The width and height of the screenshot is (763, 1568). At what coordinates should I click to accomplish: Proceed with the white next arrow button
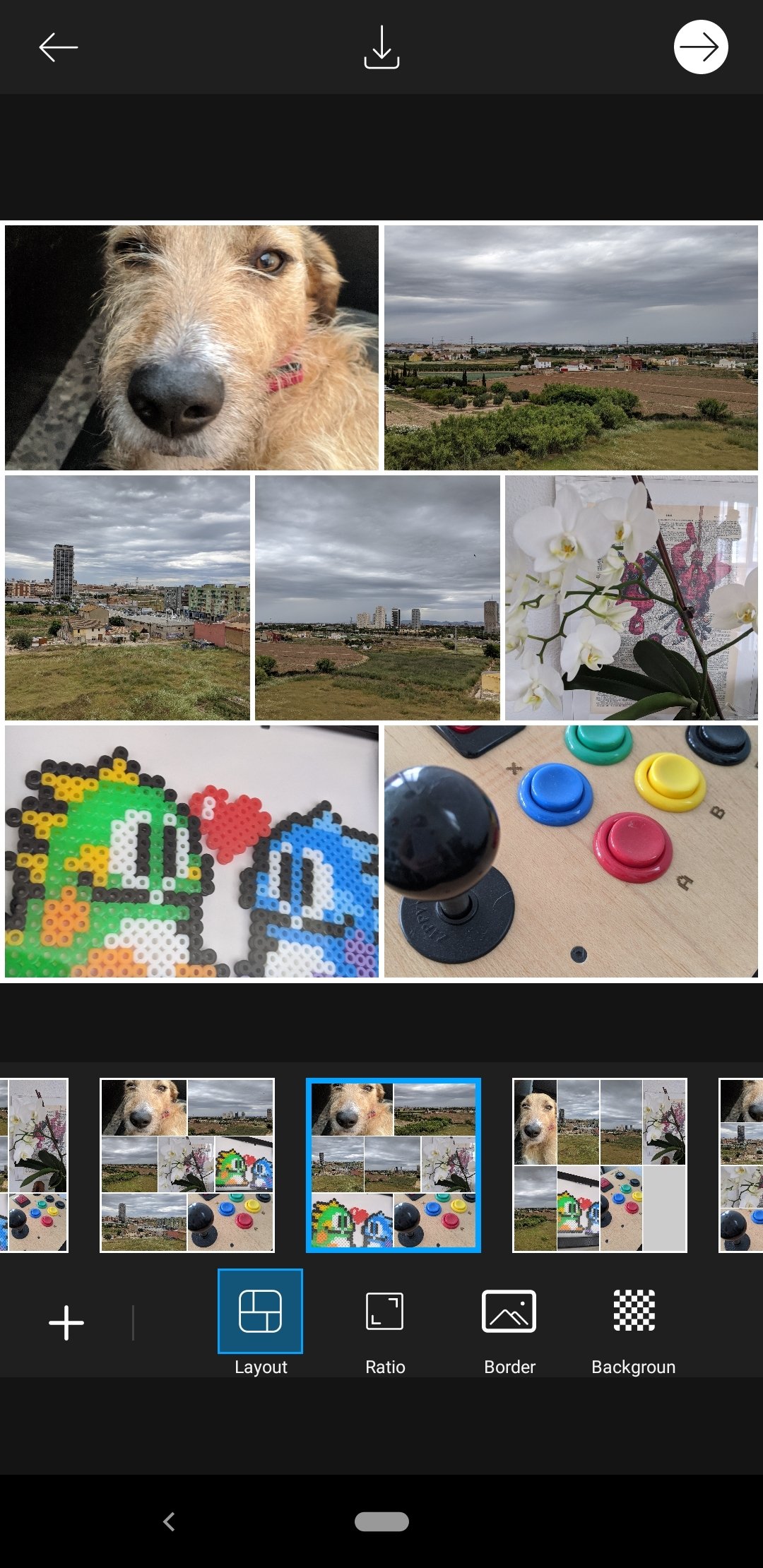coord(701,47)
